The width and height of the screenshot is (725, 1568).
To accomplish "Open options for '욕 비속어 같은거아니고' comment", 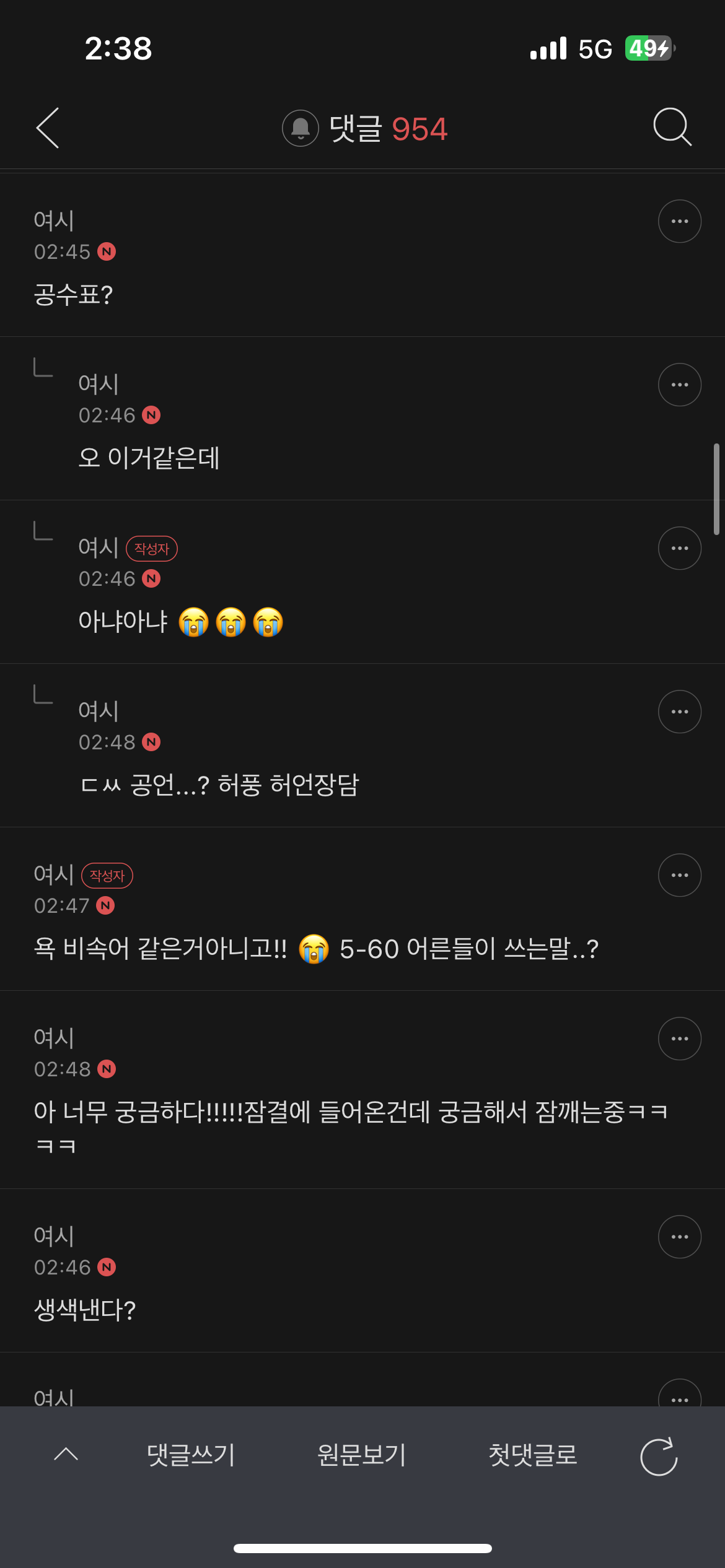I will point(679,875).
